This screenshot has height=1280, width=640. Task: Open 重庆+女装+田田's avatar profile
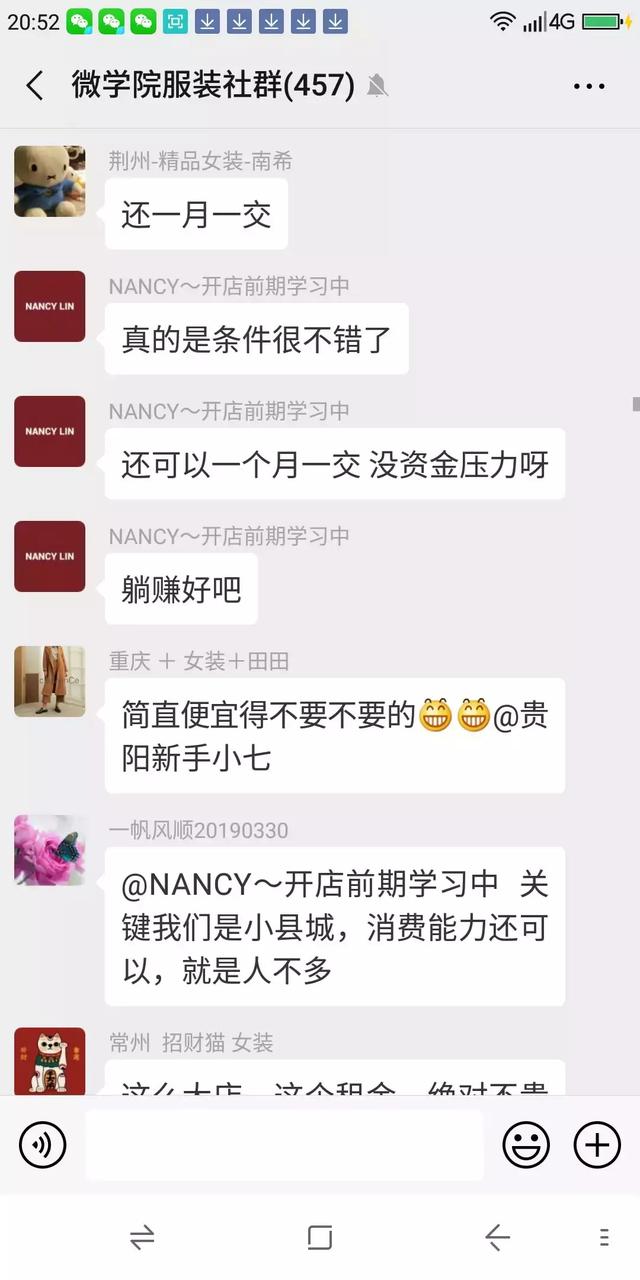pos(50,681)
